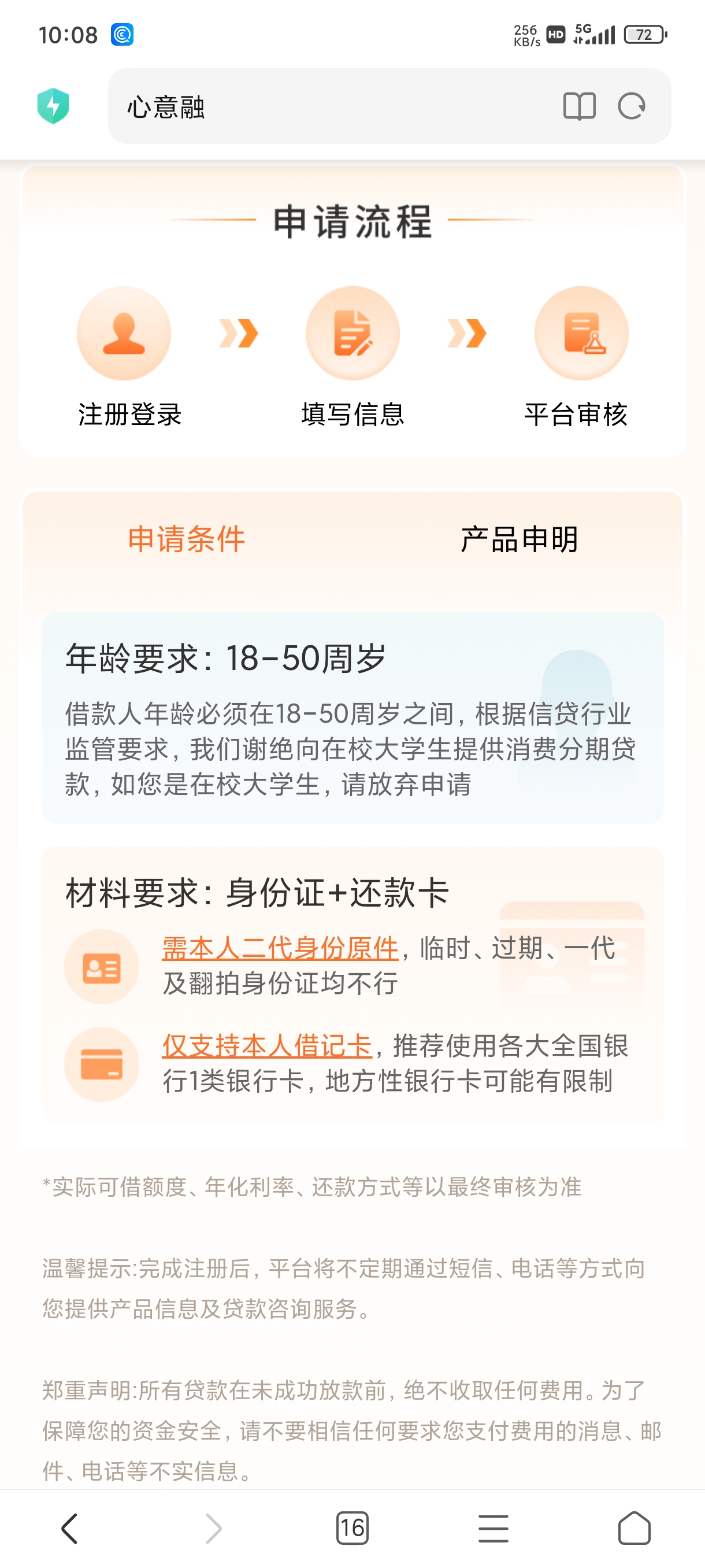
Task: Open the tab switcher showing 16
Action: coord(352,1528)
